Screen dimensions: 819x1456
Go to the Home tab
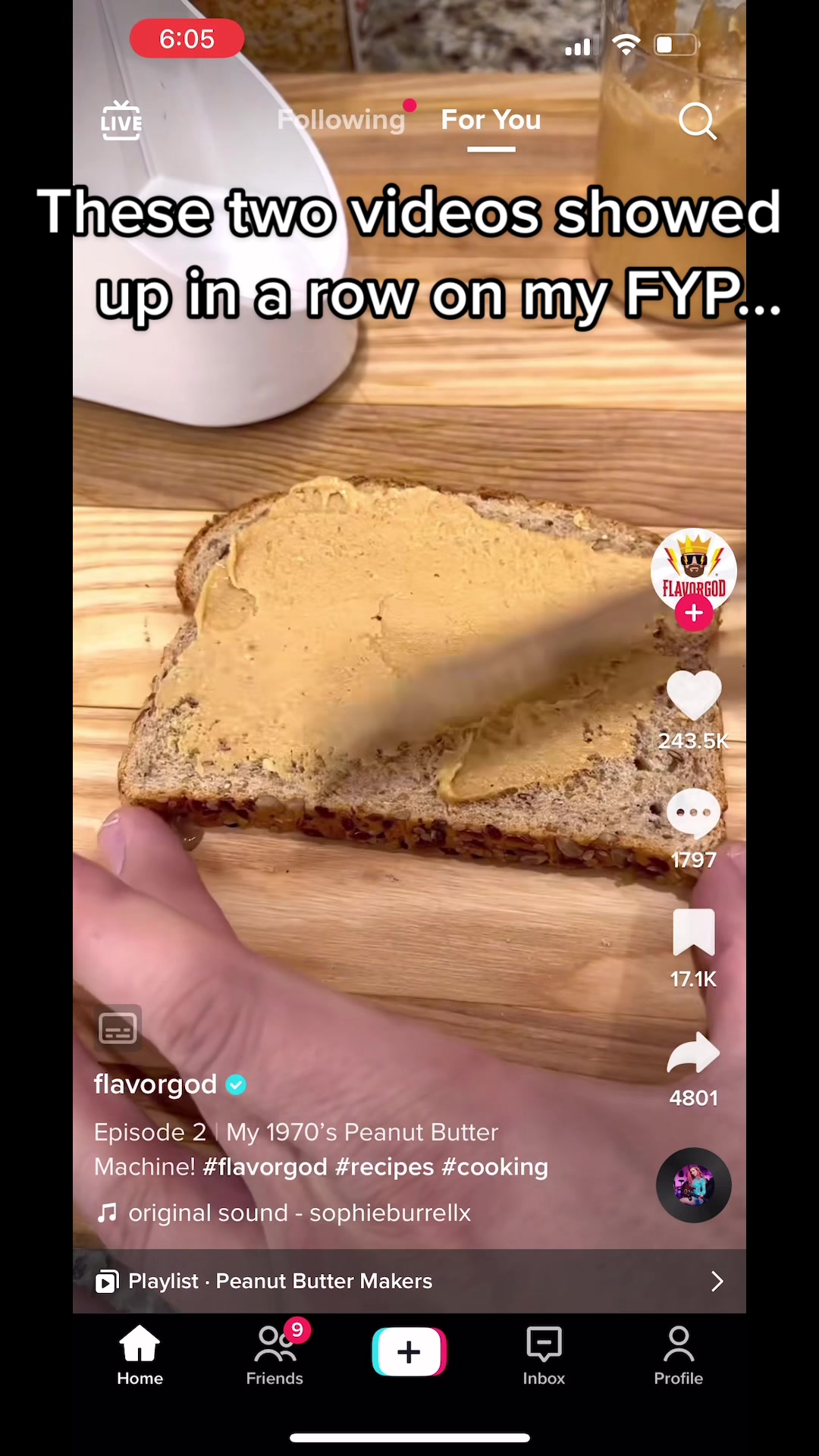(140, 1356)
